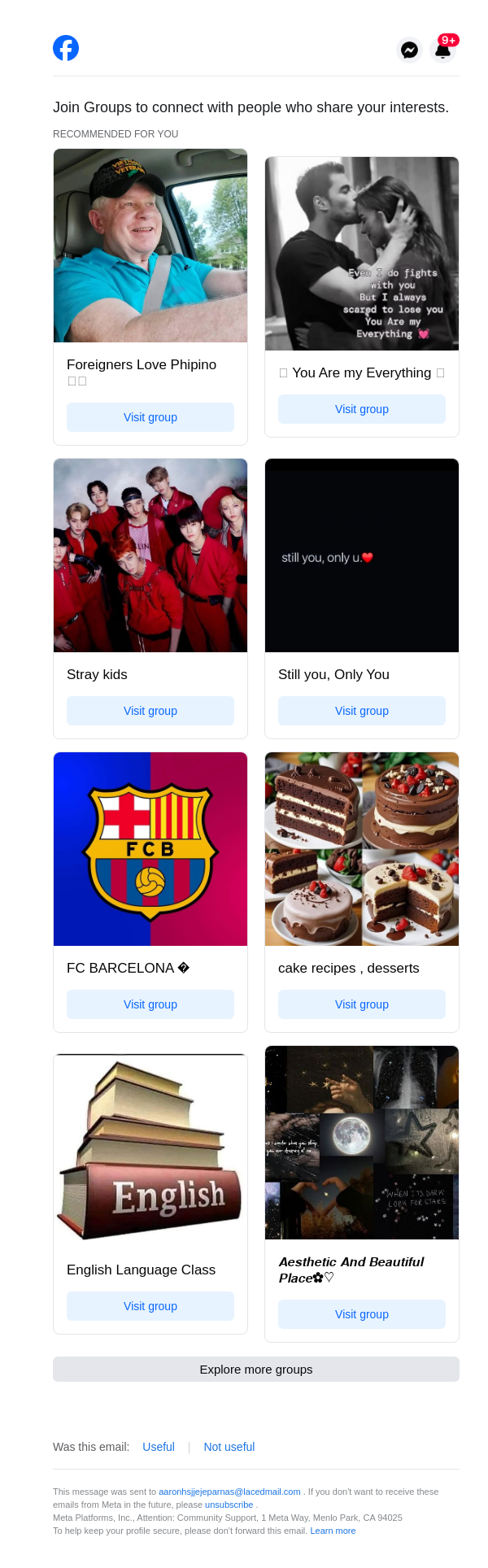
Task: Visit the Stray kids group
Action: 150,711
